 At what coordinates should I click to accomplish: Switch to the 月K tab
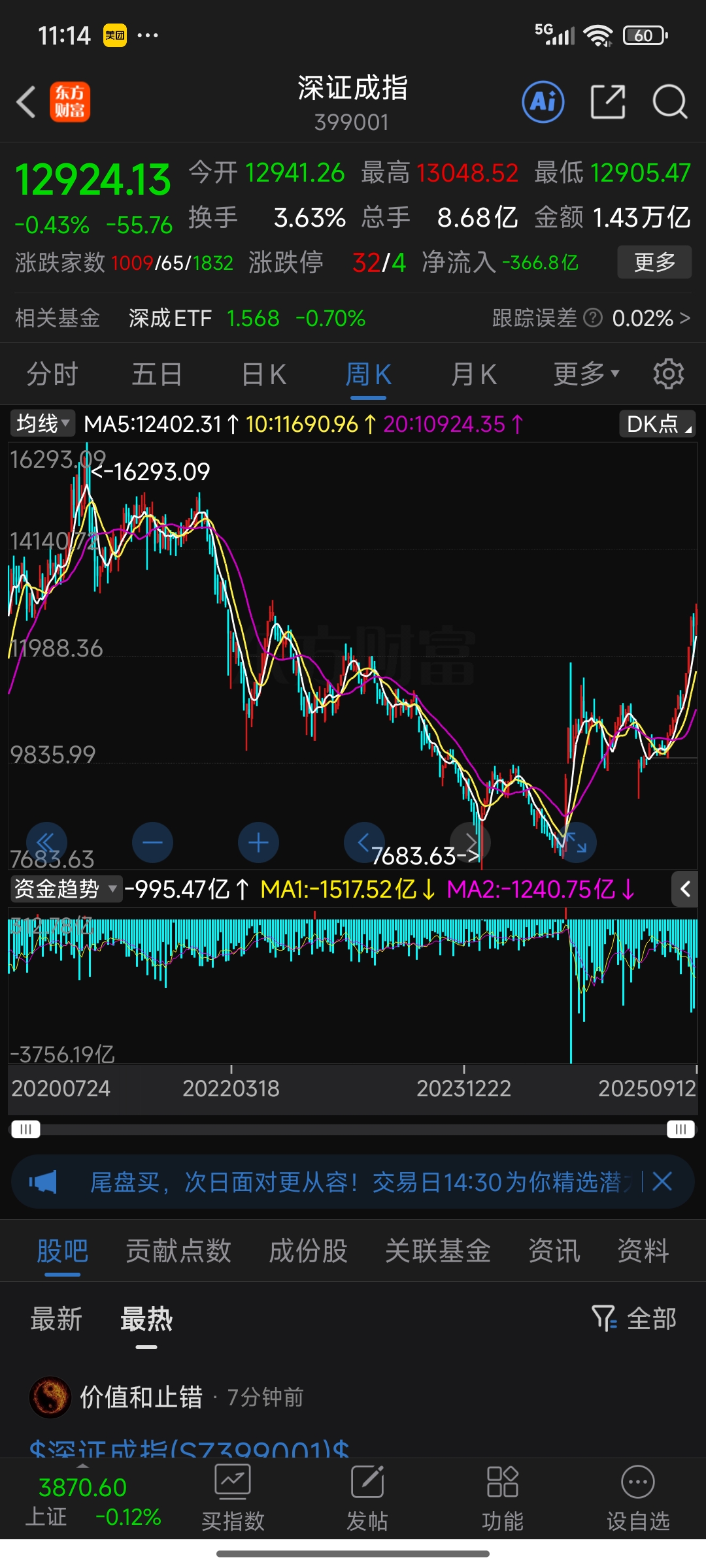click(473, 373)
